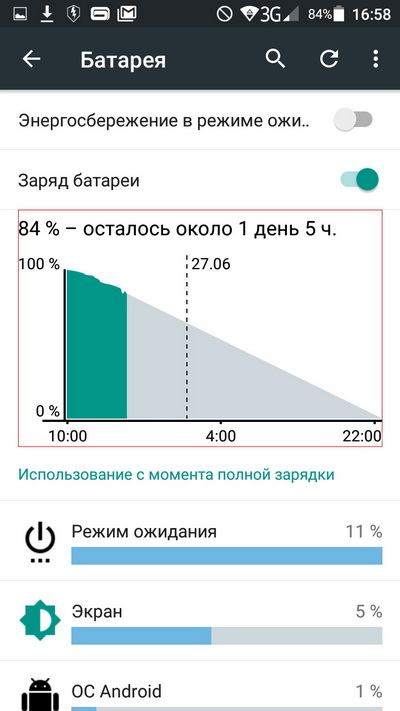Open the overflow menu
The image size is (400, 711).
376,59
